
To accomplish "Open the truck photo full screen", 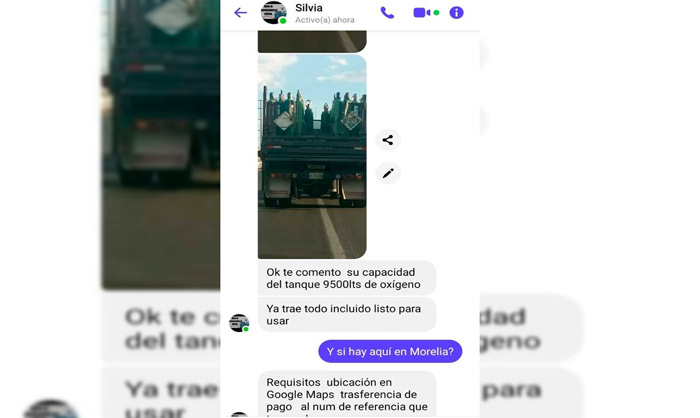I will (312, 155).
